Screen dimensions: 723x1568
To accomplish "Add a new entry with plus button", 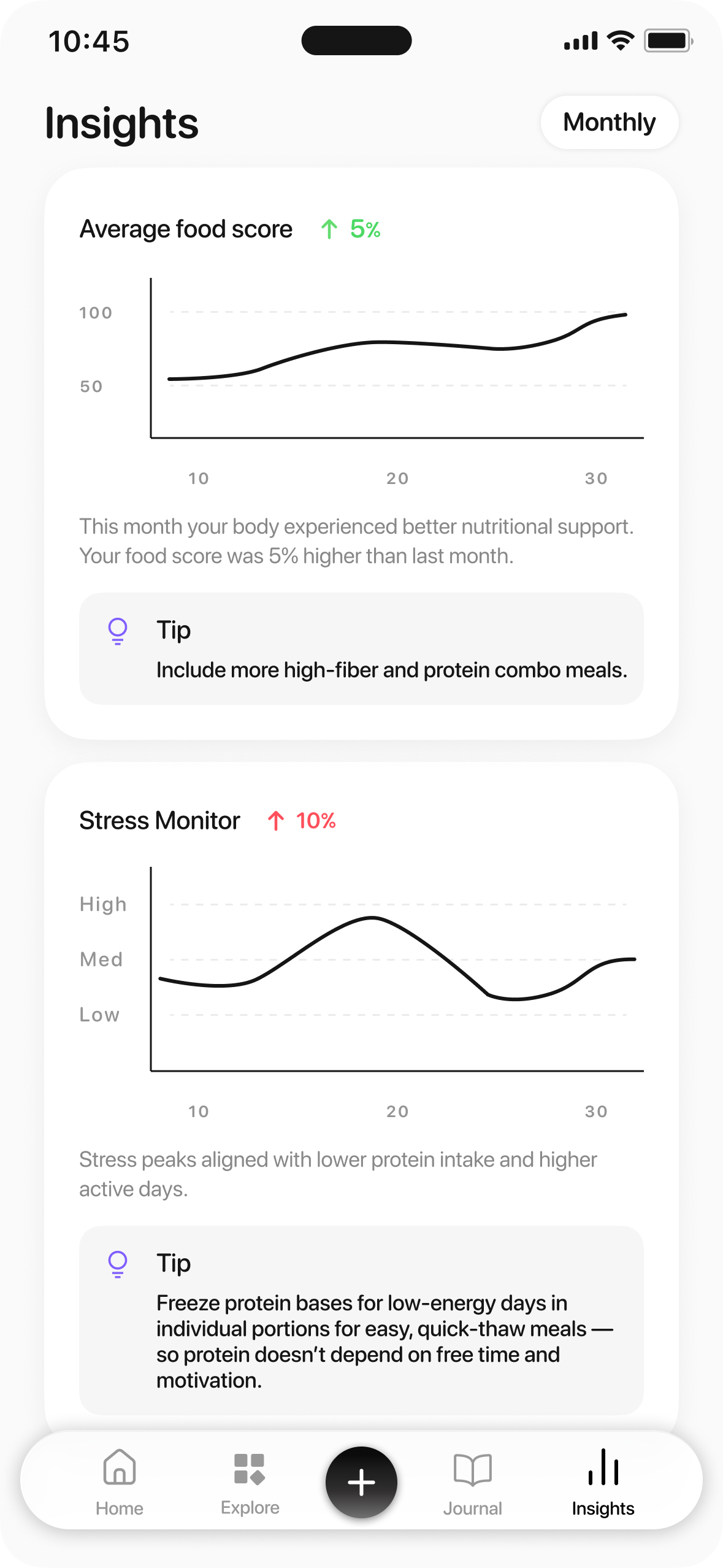I will tap(361, 1482).
